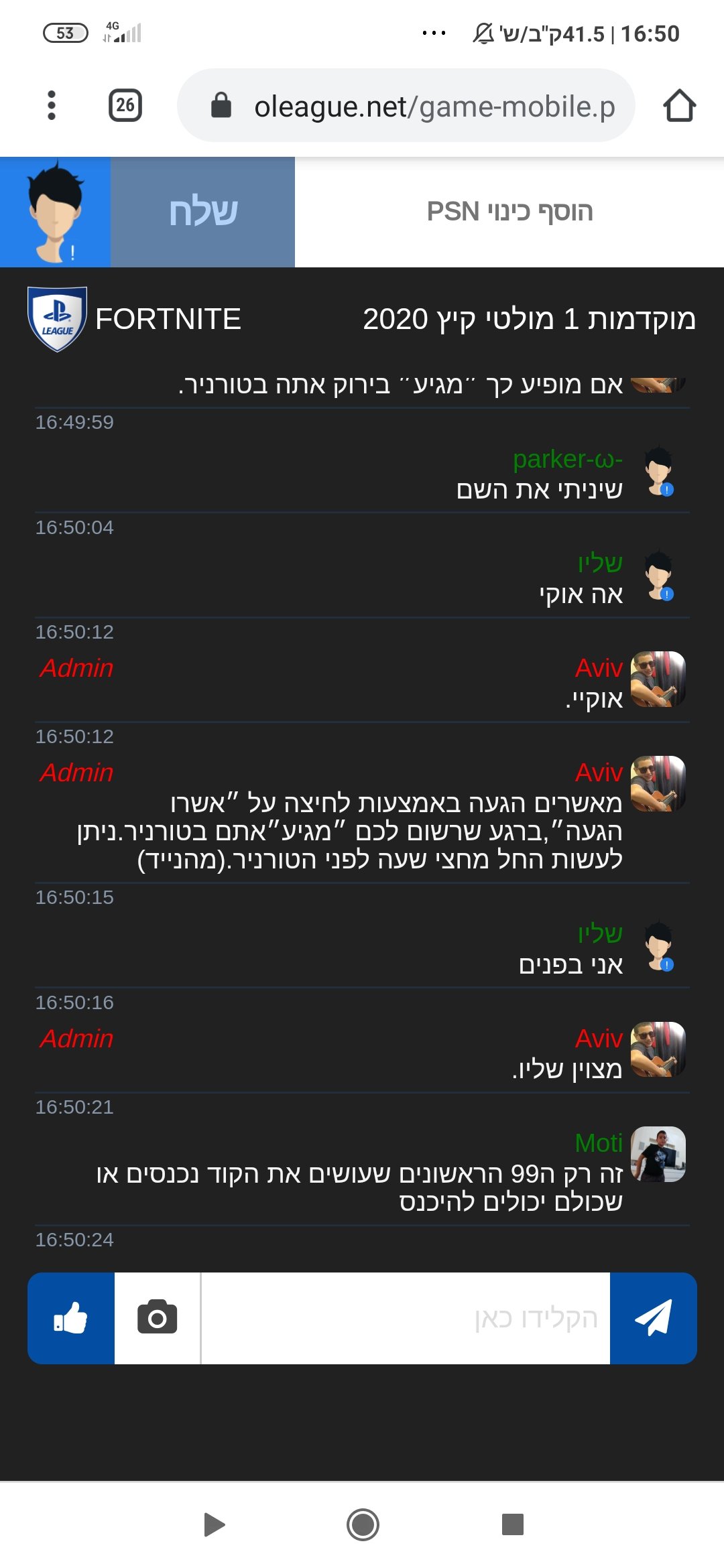Open the tab switcher showing 26 tabs
Image resolution: width=724 pixels, height=1568 pixels.
(125, 105)
